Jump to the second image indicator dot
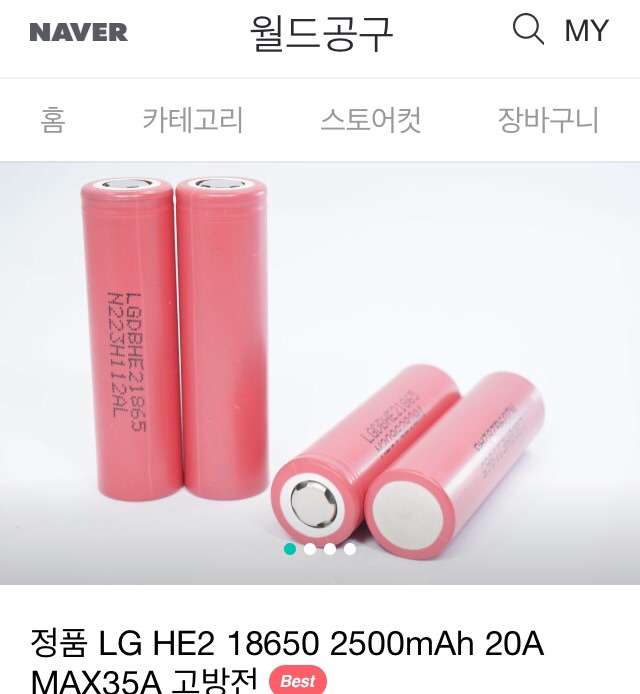This screenshot has height=694, width=640. pyautogui.click(x=310, y=549)
